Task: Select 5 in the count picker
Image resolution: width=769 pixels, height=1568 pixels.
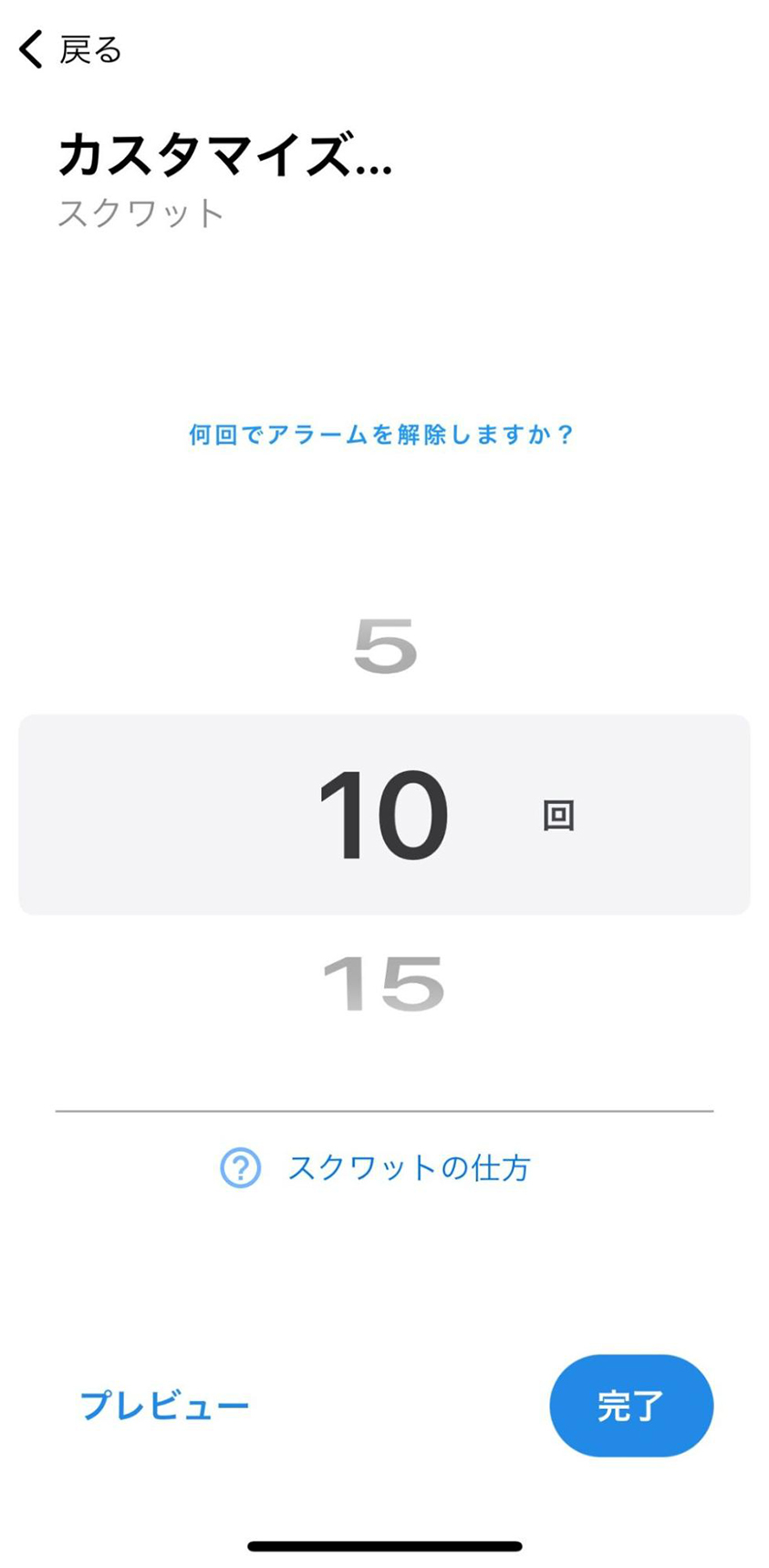Action: 385,646
